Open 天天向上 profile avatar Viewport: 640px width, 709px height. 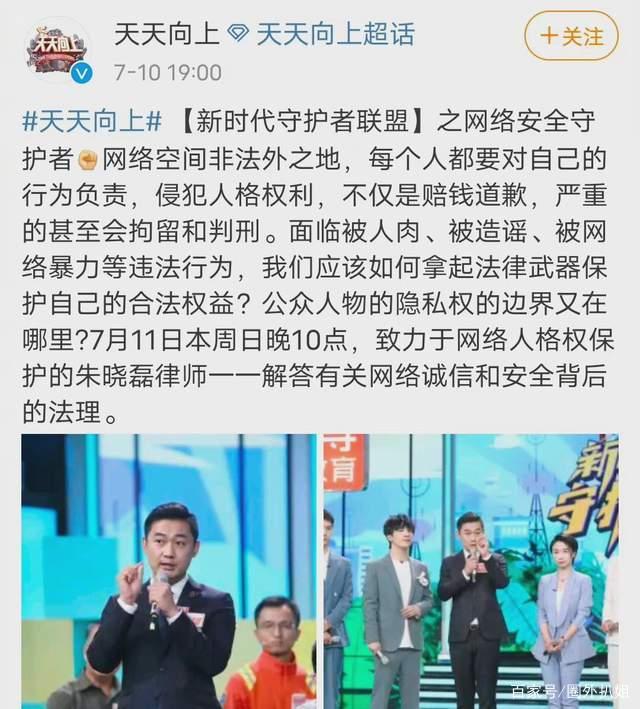[x=57, y=48]
